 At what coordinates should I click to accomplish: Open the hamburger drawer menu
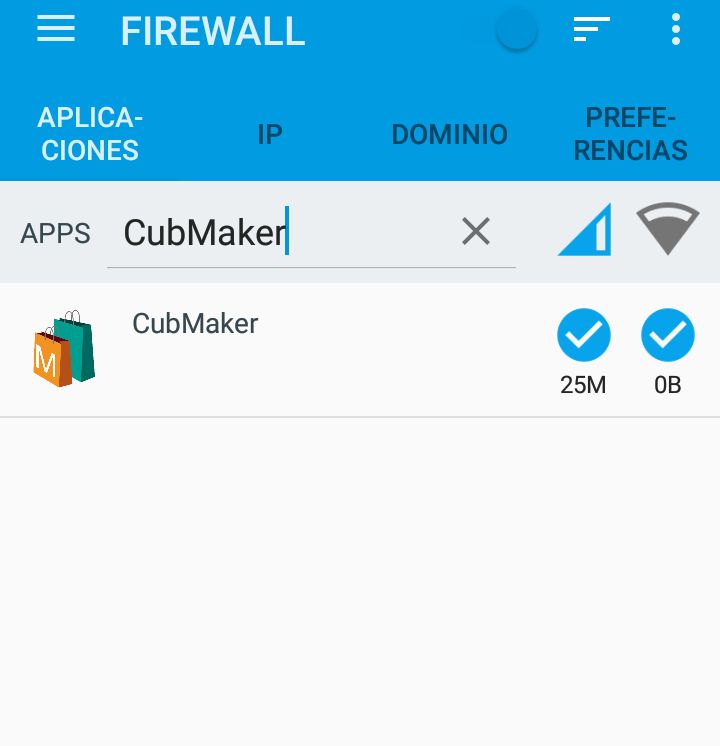pyautogui.click(x=56, y=29)
